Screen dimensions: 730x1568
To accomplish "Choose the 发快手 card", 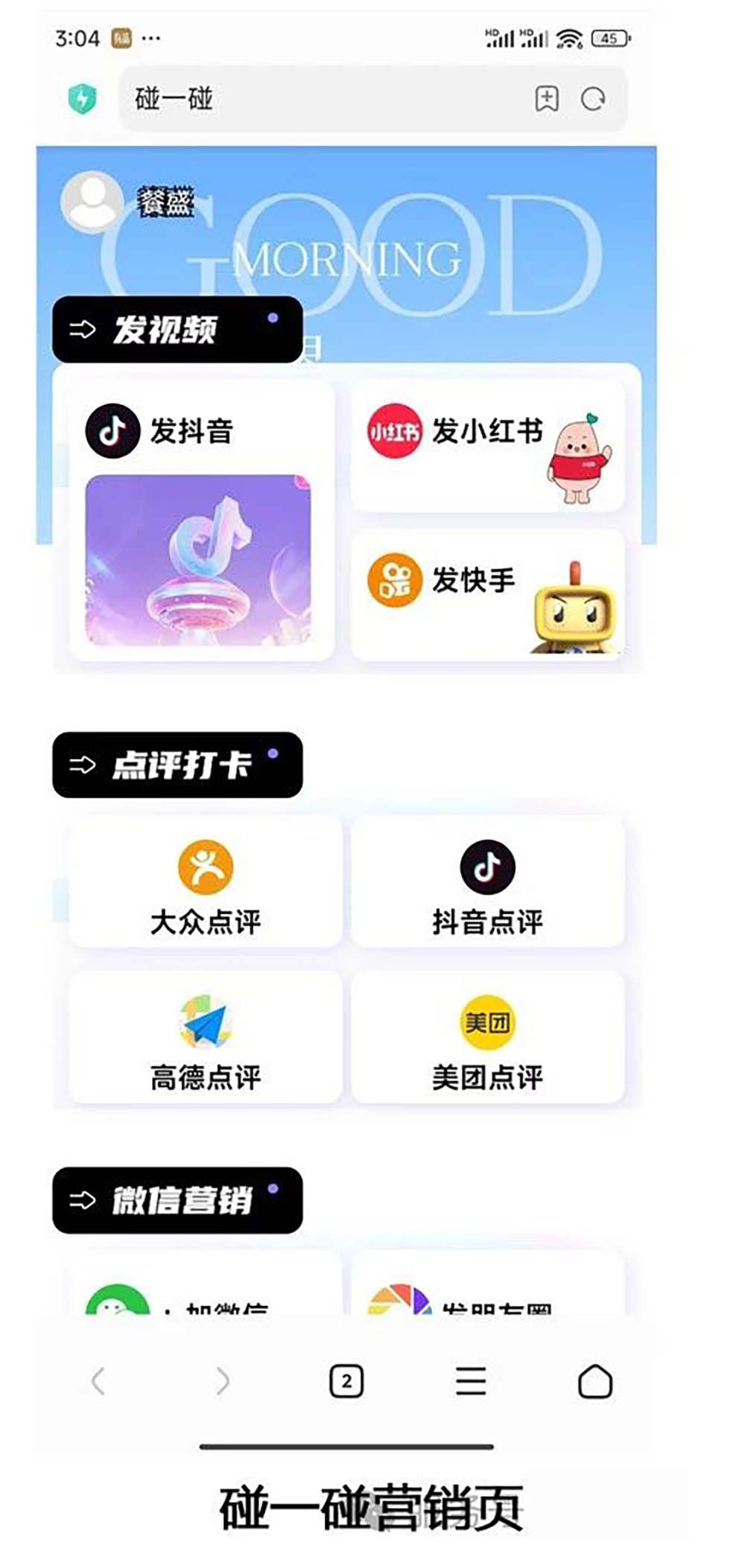I will point(487,596).
